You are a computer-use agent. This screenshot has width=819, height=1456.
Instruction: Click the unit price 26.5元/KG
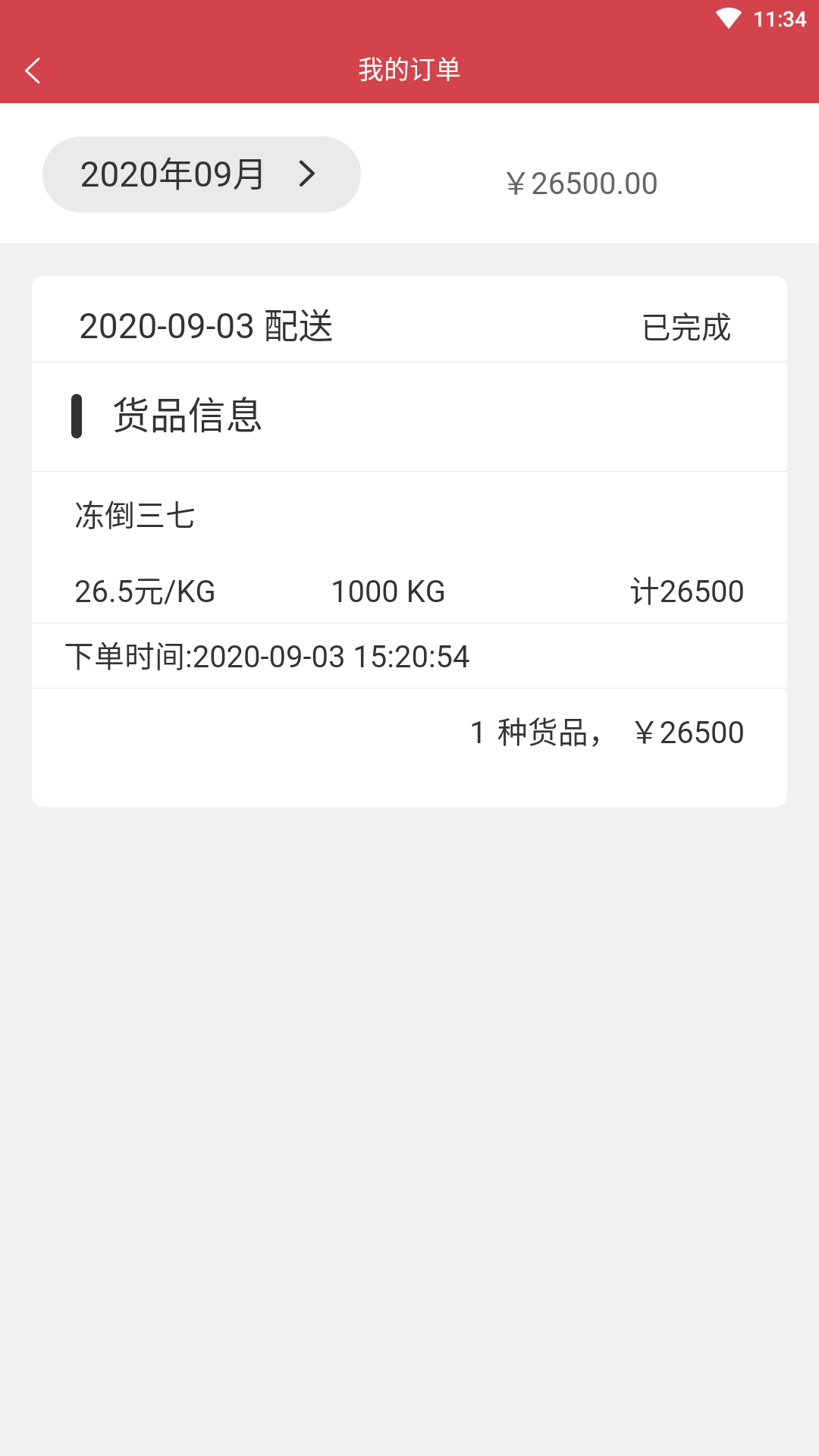click(144, 591)
